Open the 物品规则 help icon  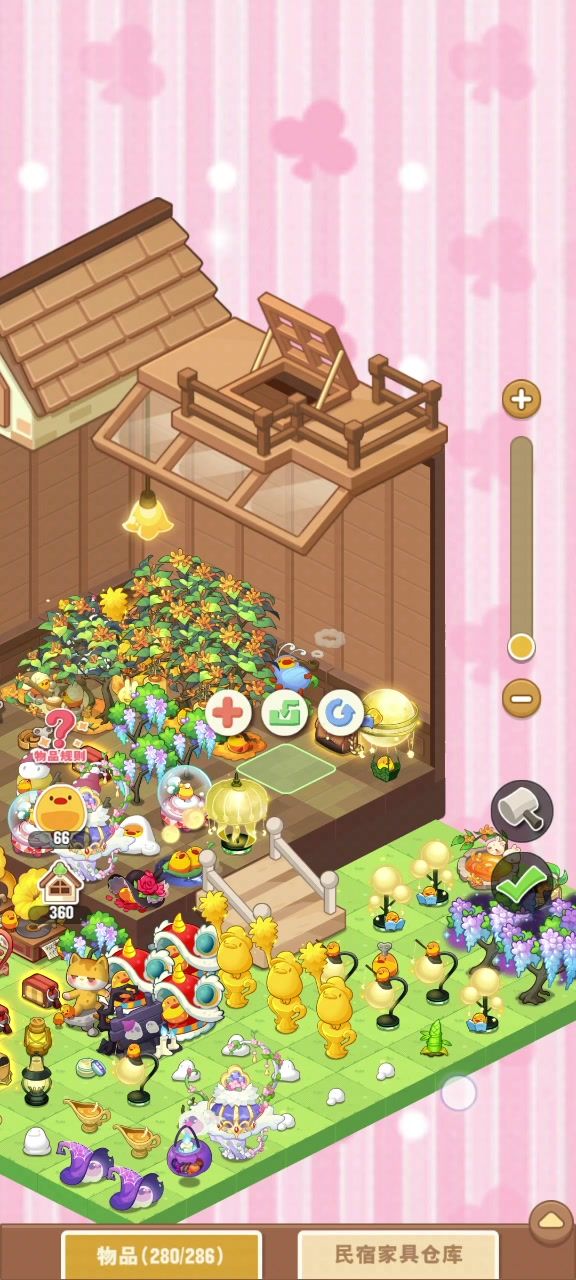click(x=59, y=737)
